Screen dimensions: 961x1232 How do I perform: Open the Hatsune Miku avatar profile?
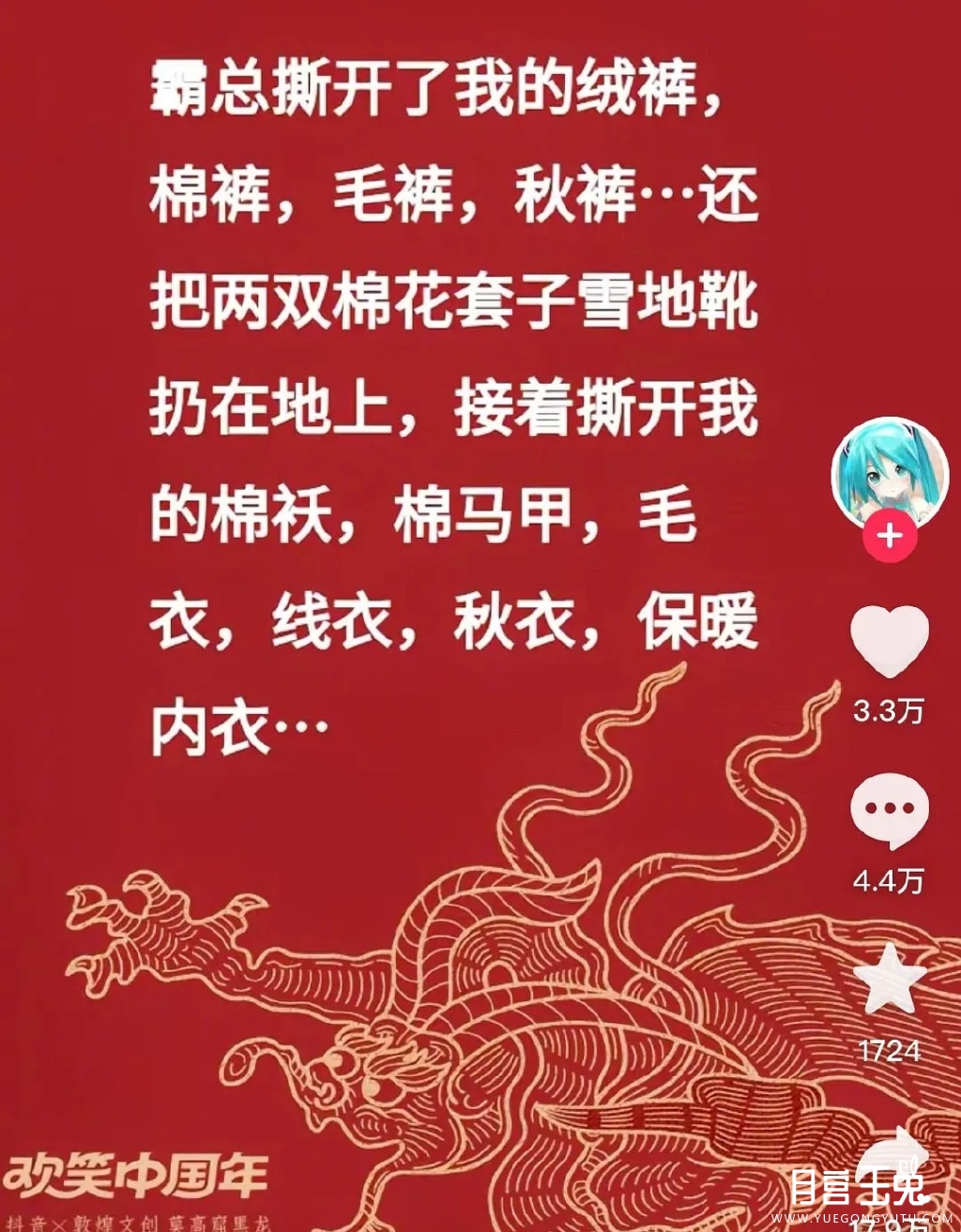(889, 473)
